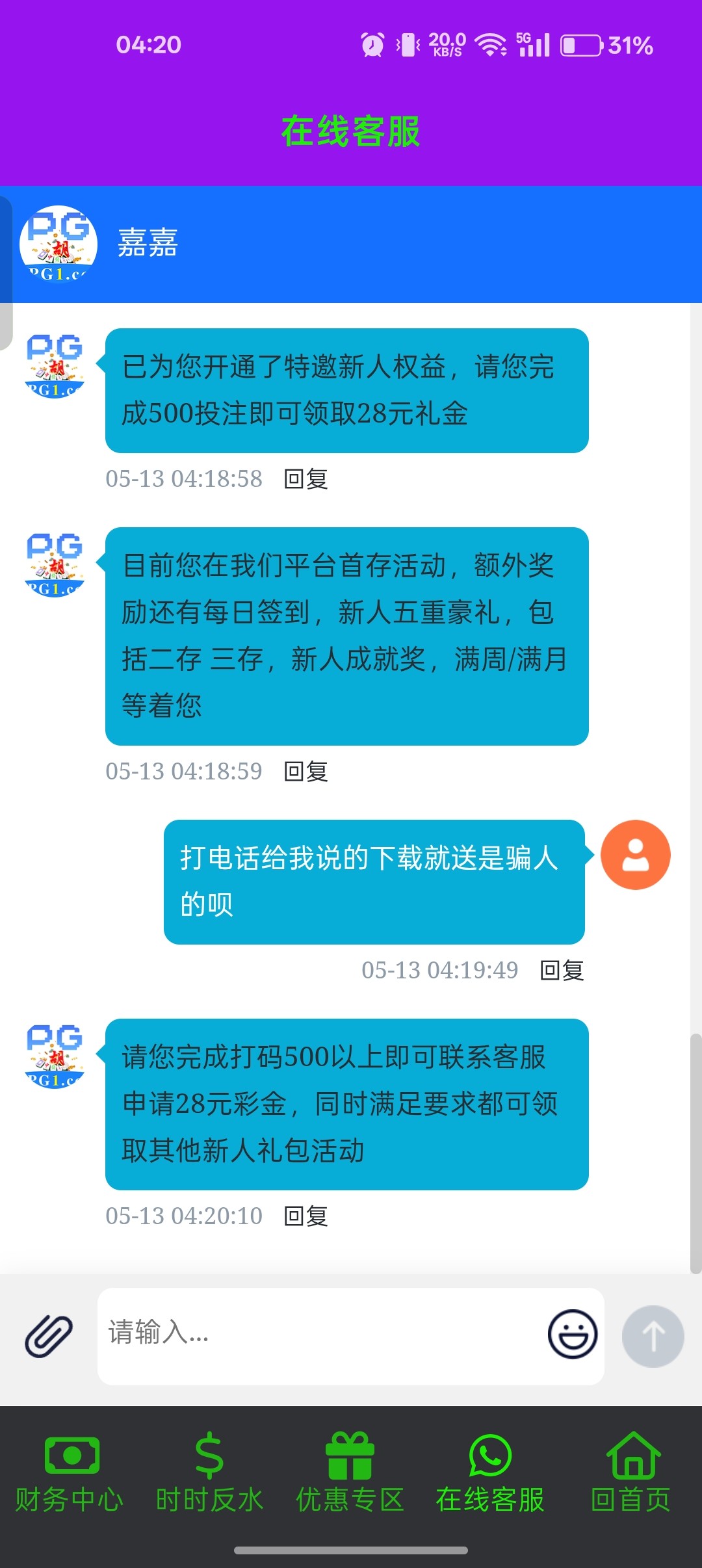The image size is (702, 1568).
Task: Focus the 请输入 message field
Action: click(x=318, y=1334)
